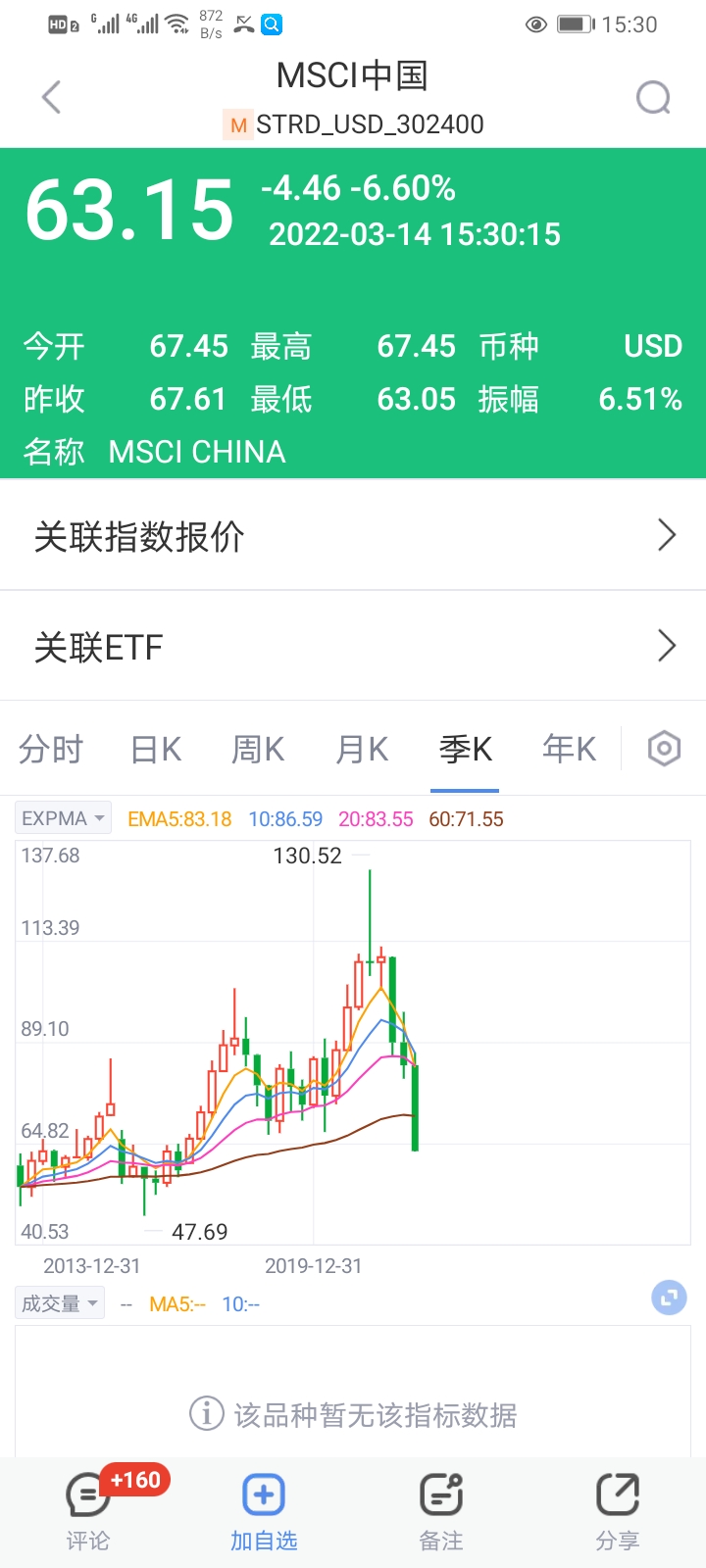Screen dimensions: 706x1568
Task: Expand the 成交量 indicator dropdown
Action: tap(60, 1303)
